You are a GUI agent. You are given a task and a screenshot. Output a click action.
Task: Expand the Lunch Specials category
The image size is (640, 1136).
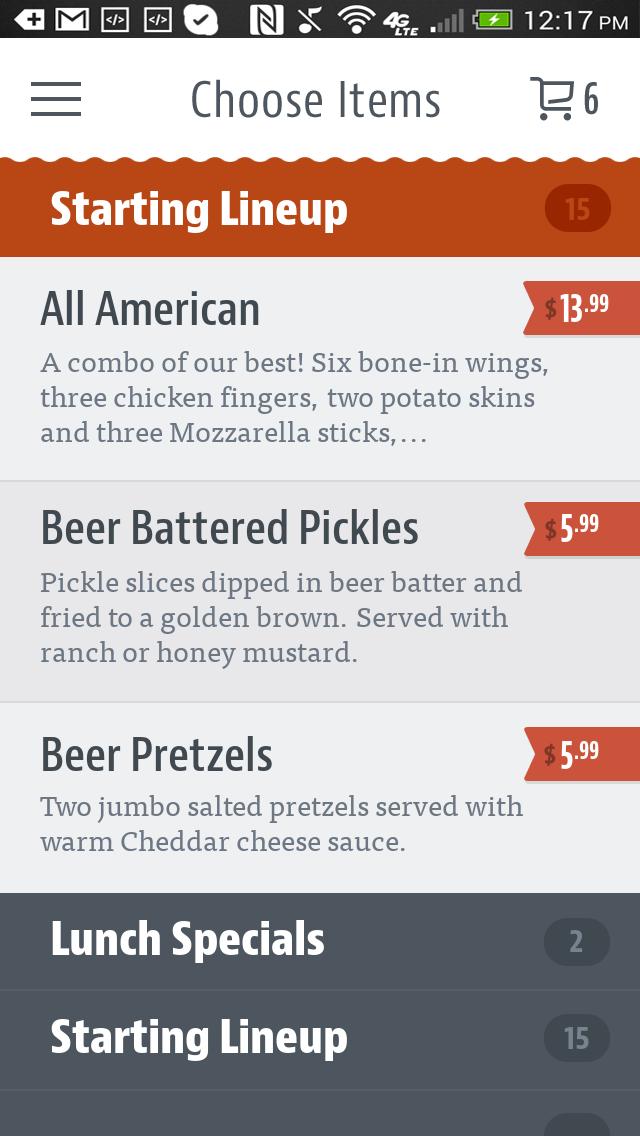[320, 941]
